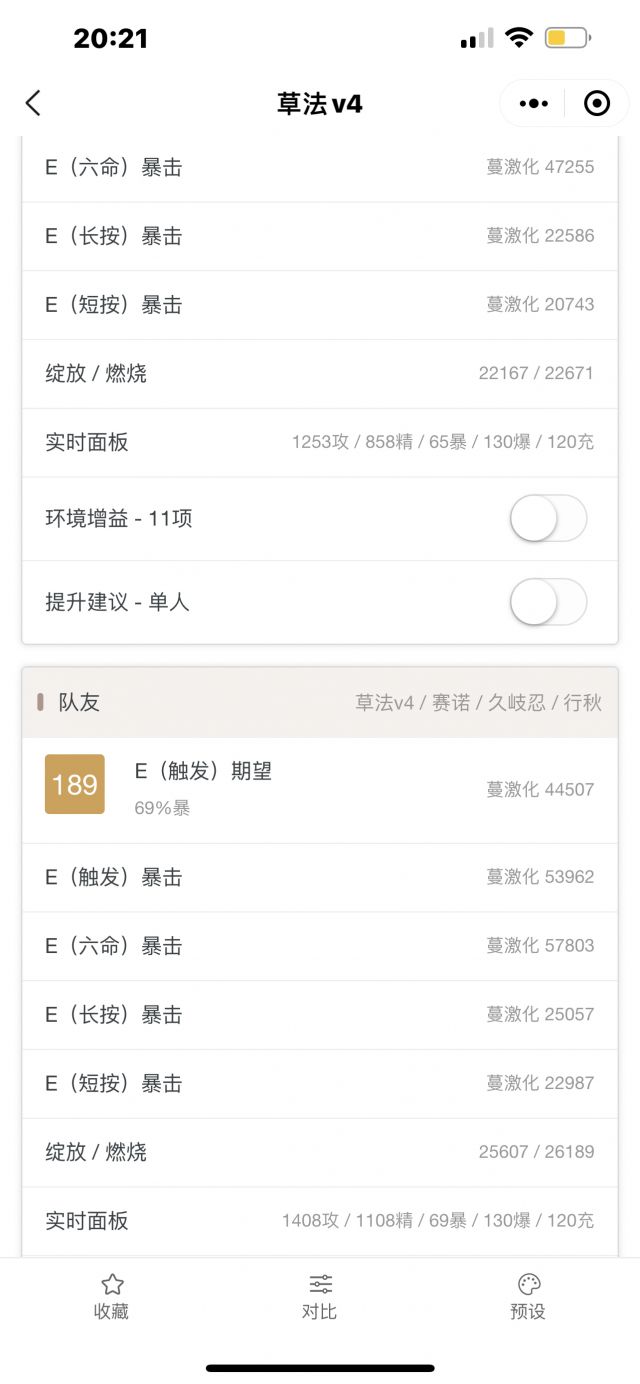Open the mini program three-dot menu
The image size is (640, 1384).
point(534,103)
